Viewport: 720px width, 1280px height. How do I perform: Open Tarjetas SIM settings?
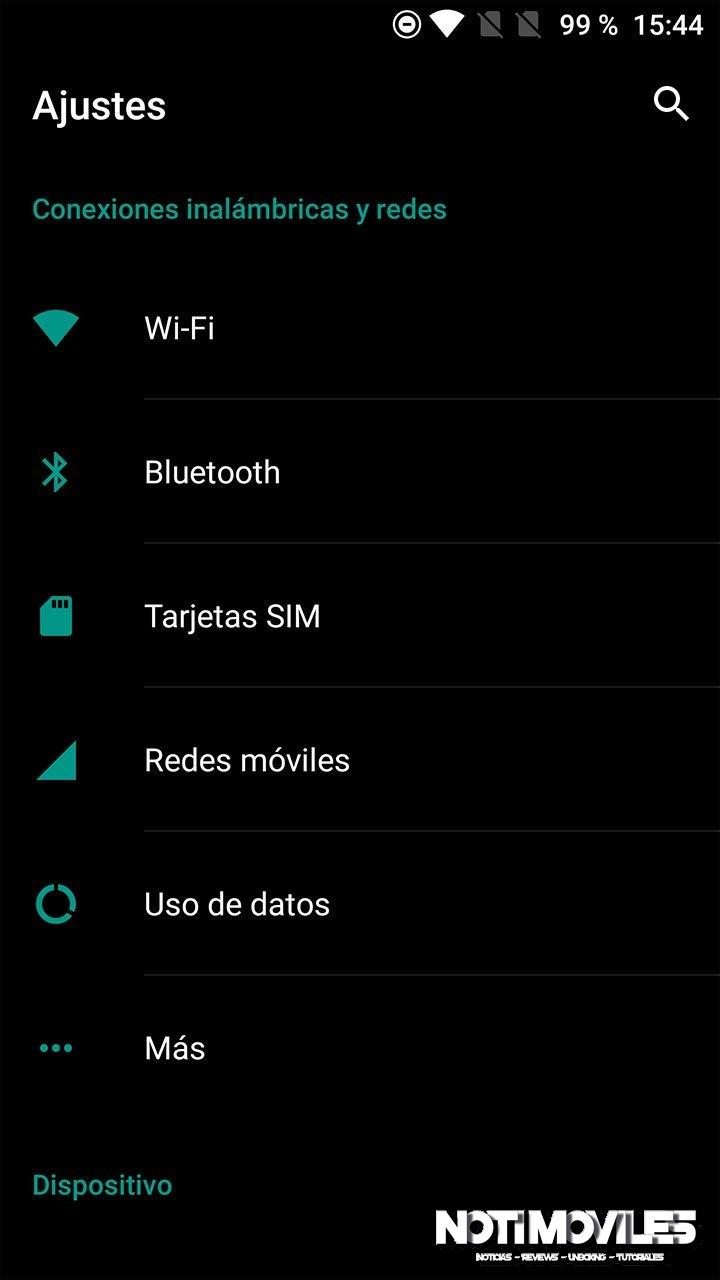click(x=232, y=616)
